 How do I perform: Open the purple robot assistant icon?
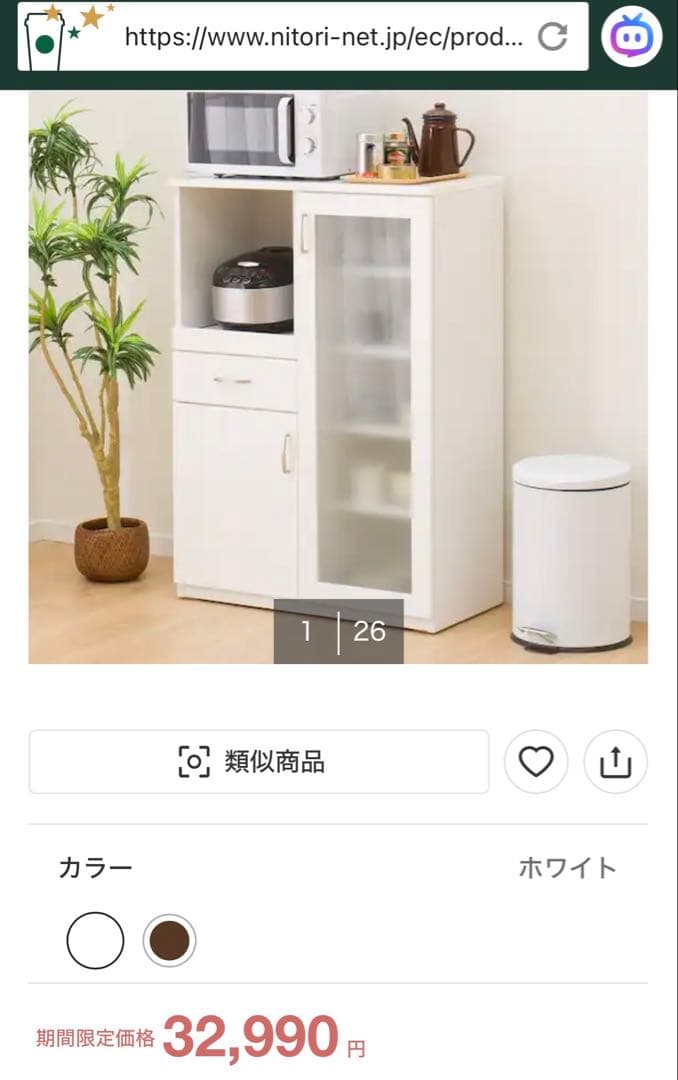pyautogui.click(x=631, y=38)
